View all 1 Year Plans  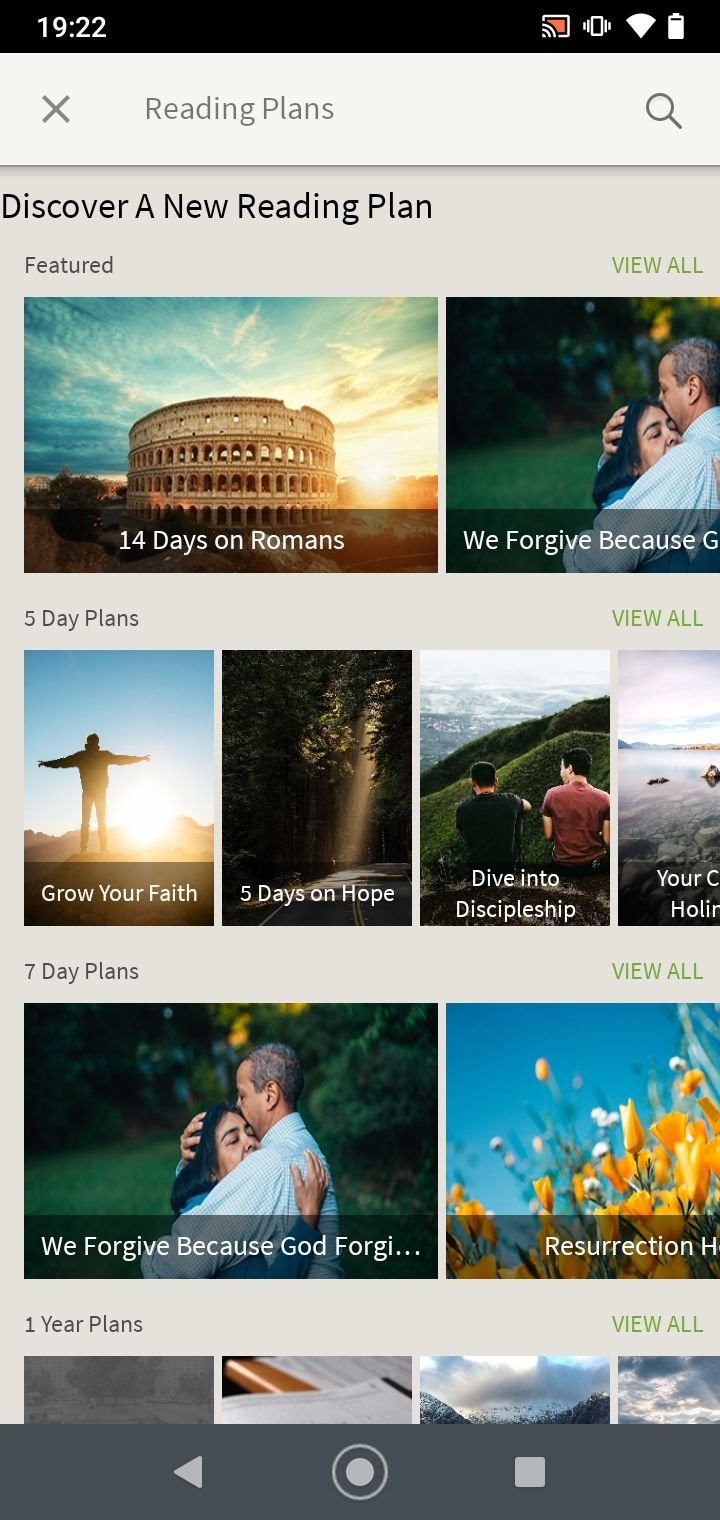click(657, 1324)
